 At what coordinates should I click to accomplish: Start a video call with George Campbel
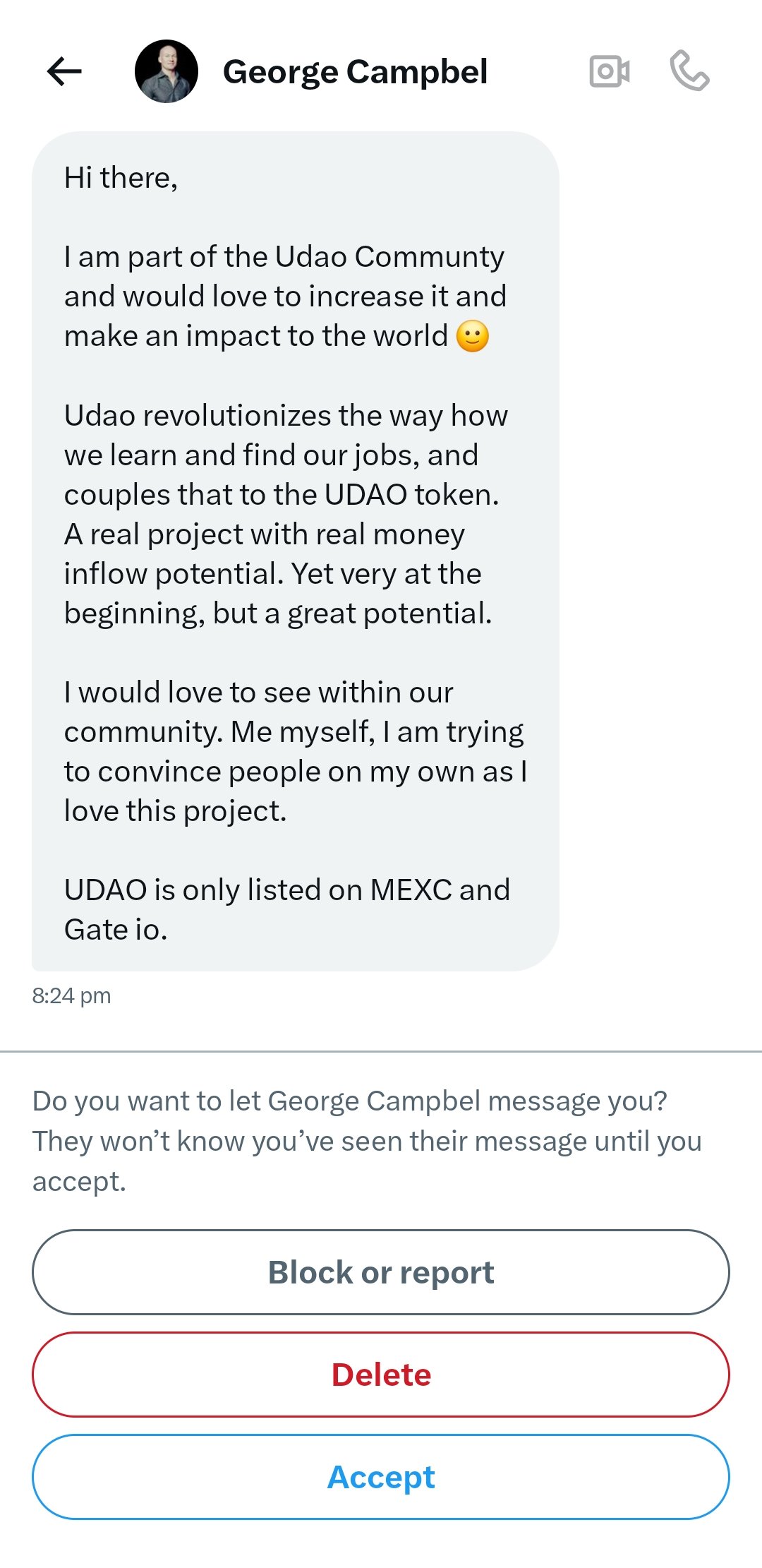click(610, 71)
